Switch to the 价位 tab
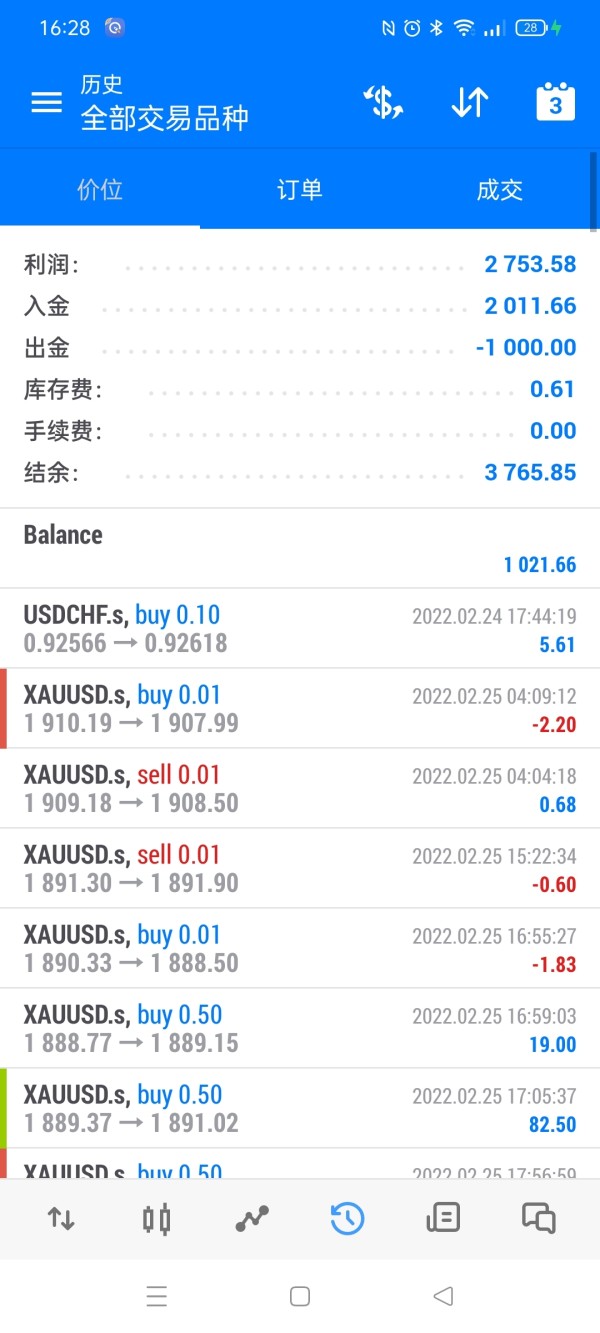 click(100, 190)
